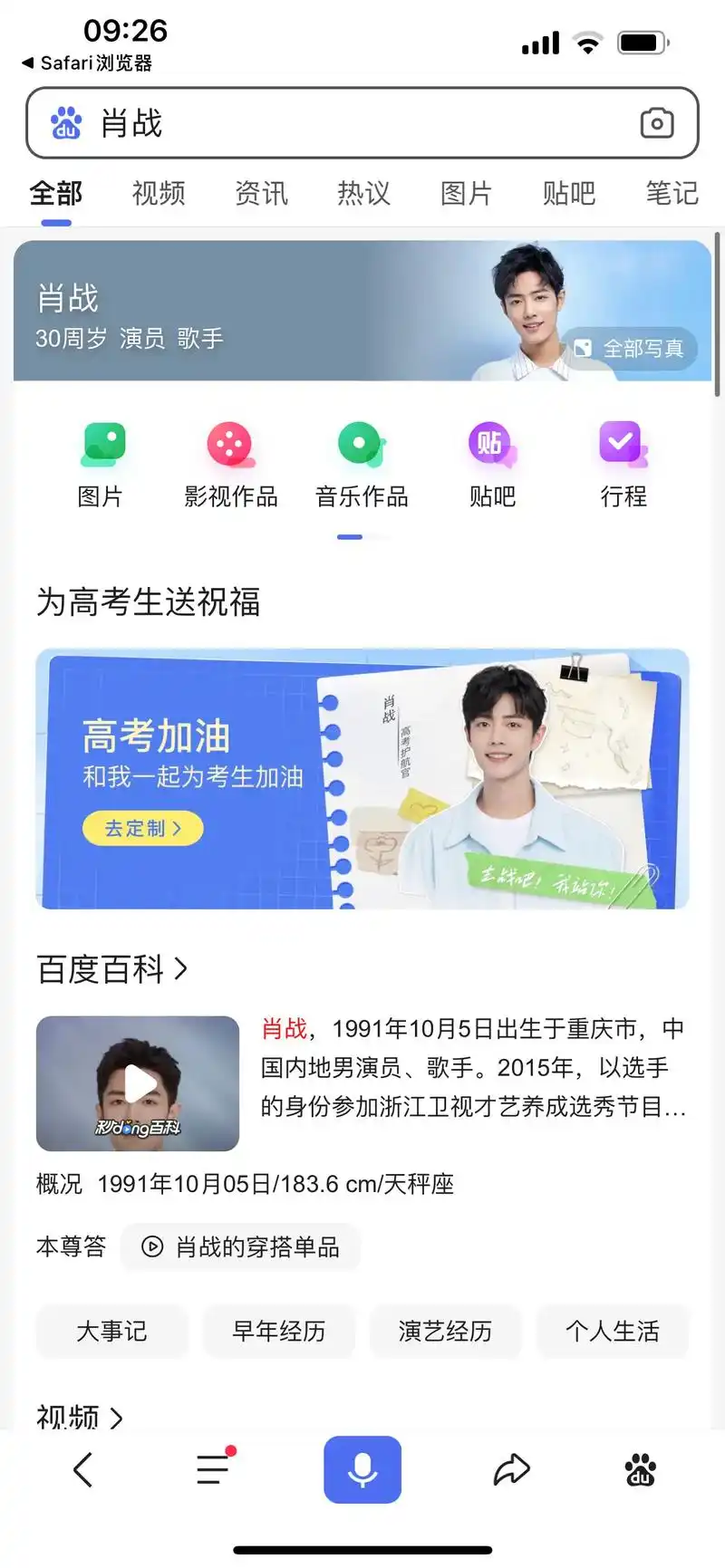Open the 行程 schedule icon

click(623, 462)
